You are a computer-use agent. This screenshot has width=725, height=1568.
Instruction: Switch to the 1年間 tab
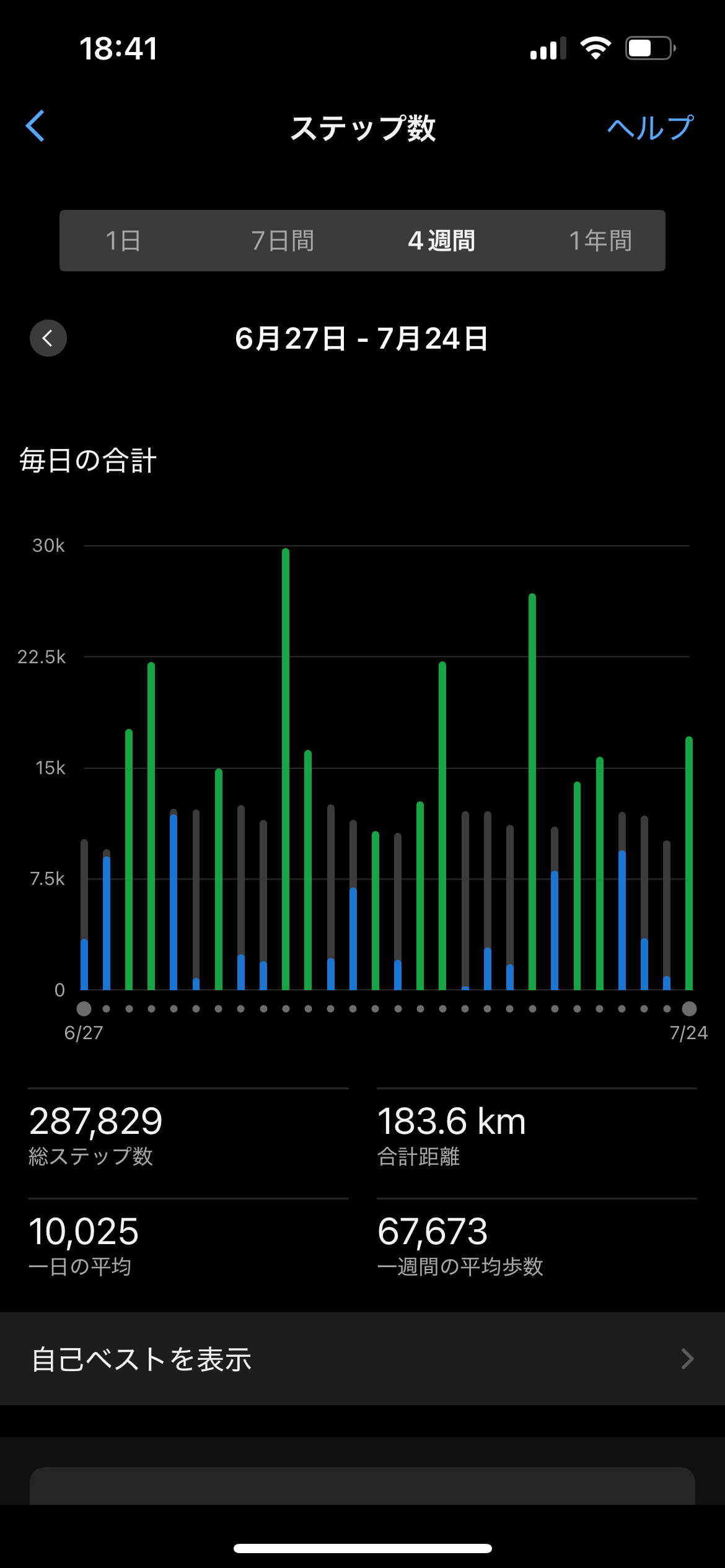pos(600,240)
